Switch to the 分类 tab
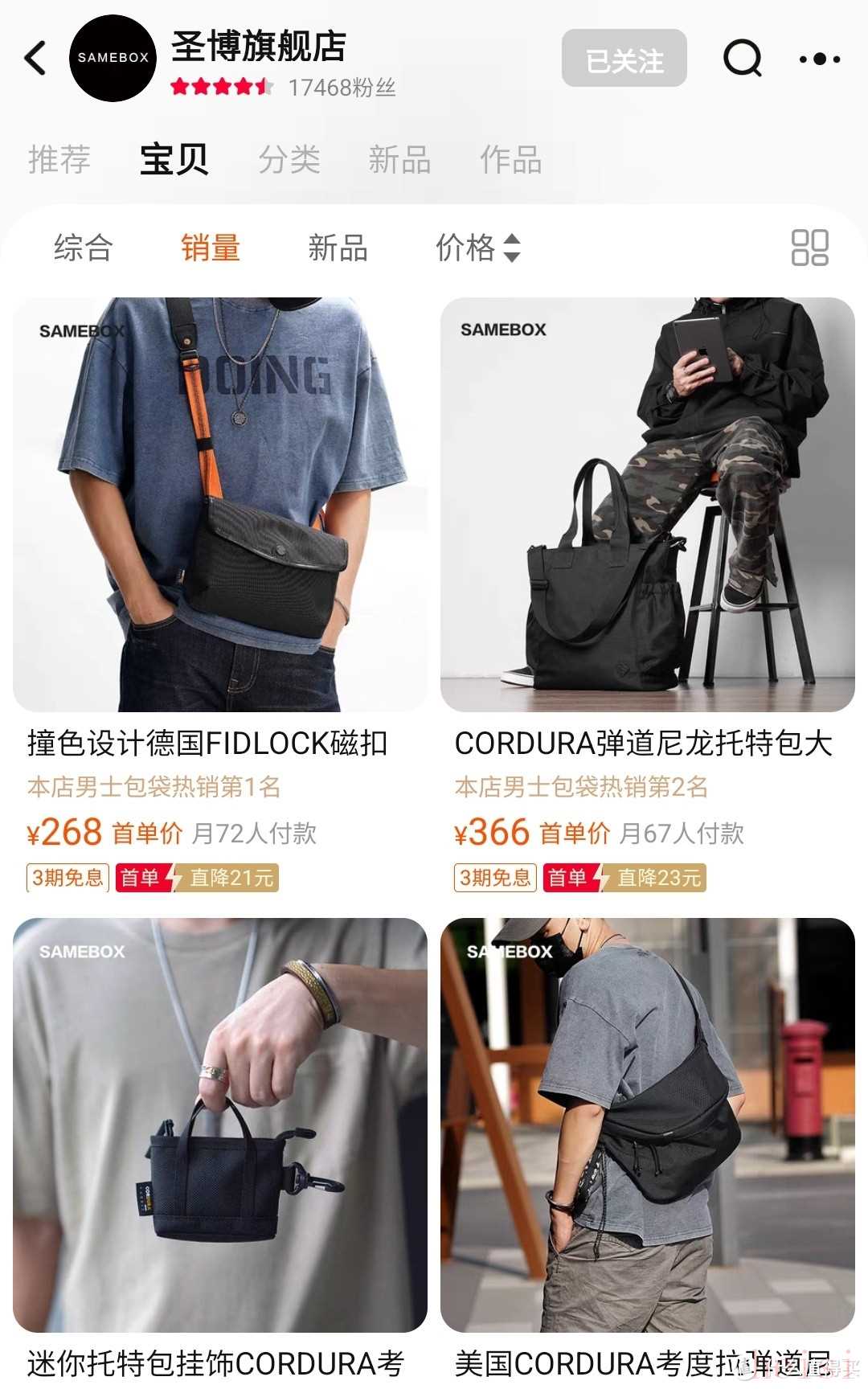 coord(289,159)
